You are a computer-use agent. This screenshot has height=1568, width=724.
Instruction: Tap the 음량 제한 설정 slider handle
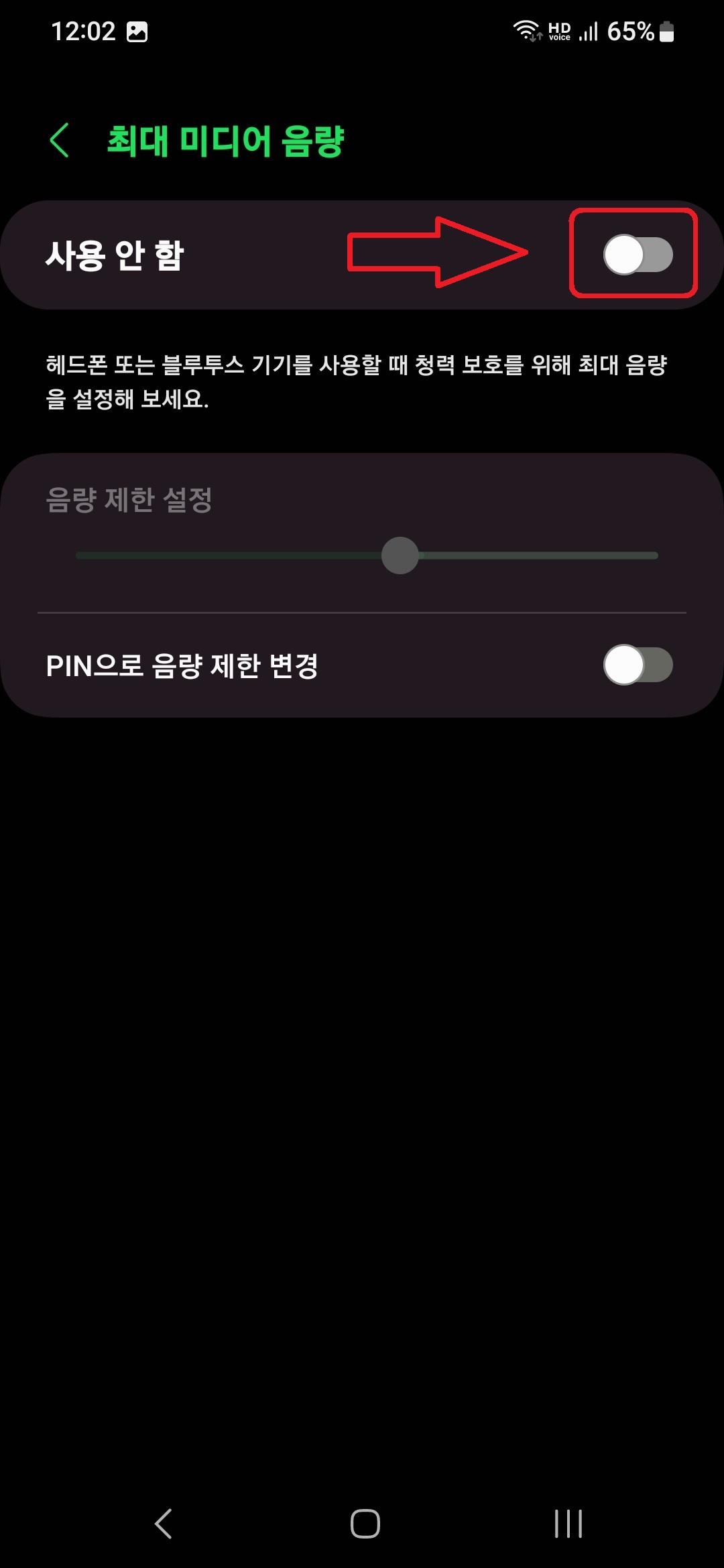point(400,555)
